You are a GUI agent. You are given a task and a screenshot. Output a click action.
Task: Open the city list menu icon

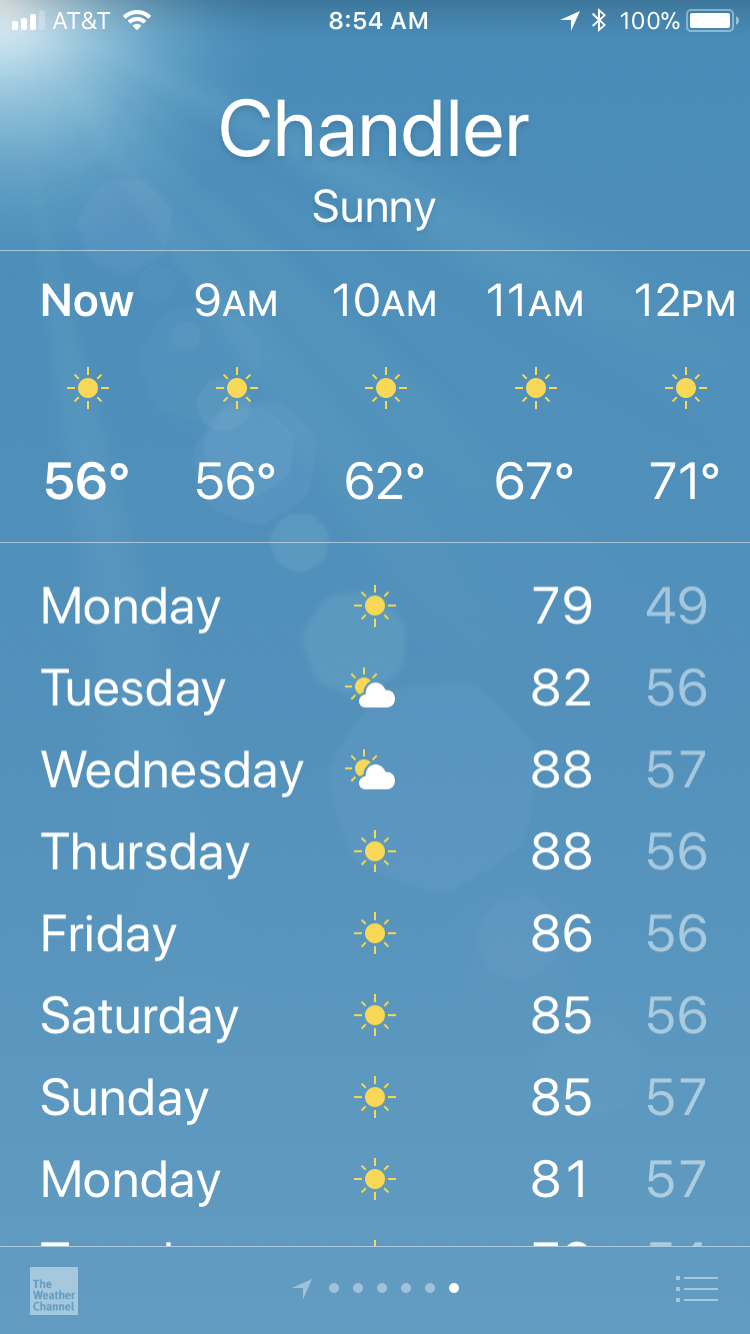(x=697, y=1289)
